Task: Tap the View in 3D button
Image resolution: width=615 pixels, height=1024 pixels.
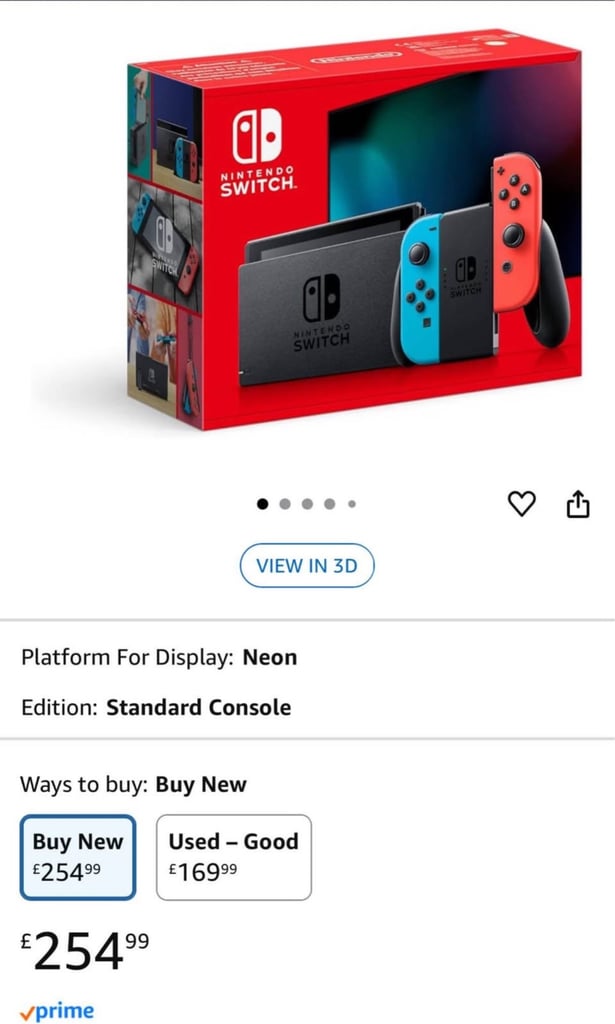Action: pyautogui.click(x=307, y=566)
